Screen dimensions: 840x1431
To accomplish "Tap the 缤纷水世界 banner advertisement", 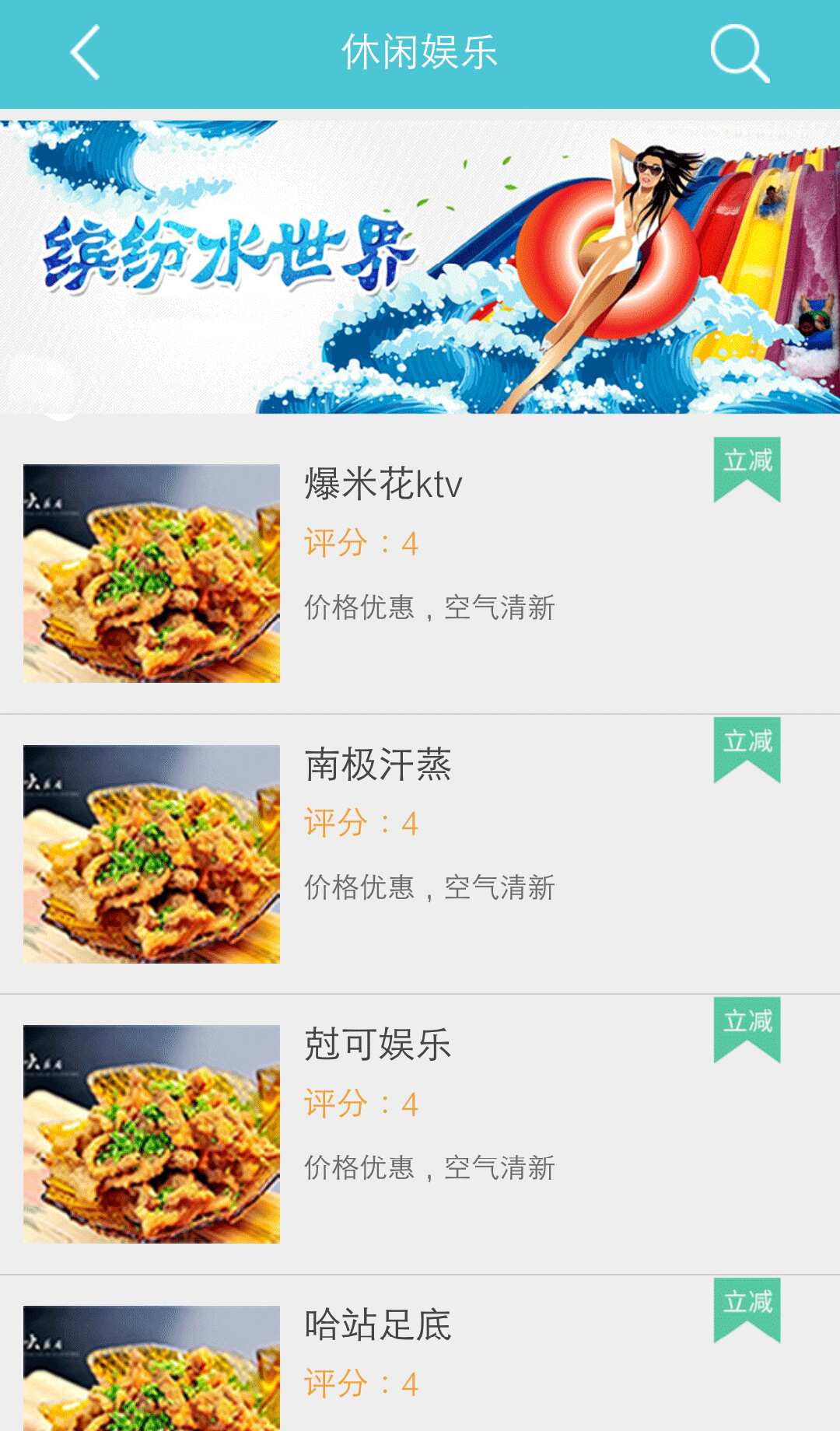I will [x=420, y=264].
